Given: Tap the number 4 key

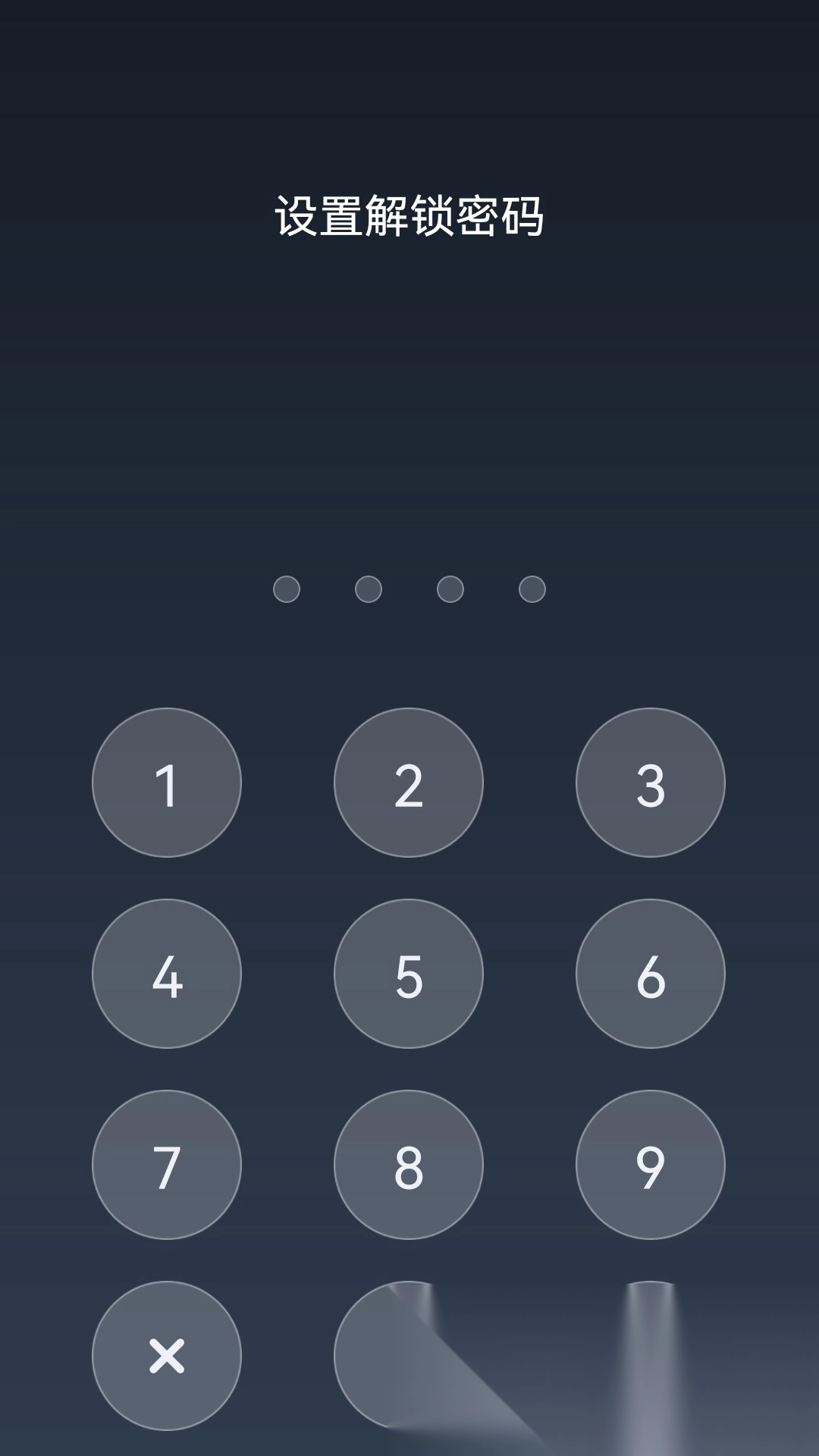Looking at the screenshot, I should click(x=167, y=974).
